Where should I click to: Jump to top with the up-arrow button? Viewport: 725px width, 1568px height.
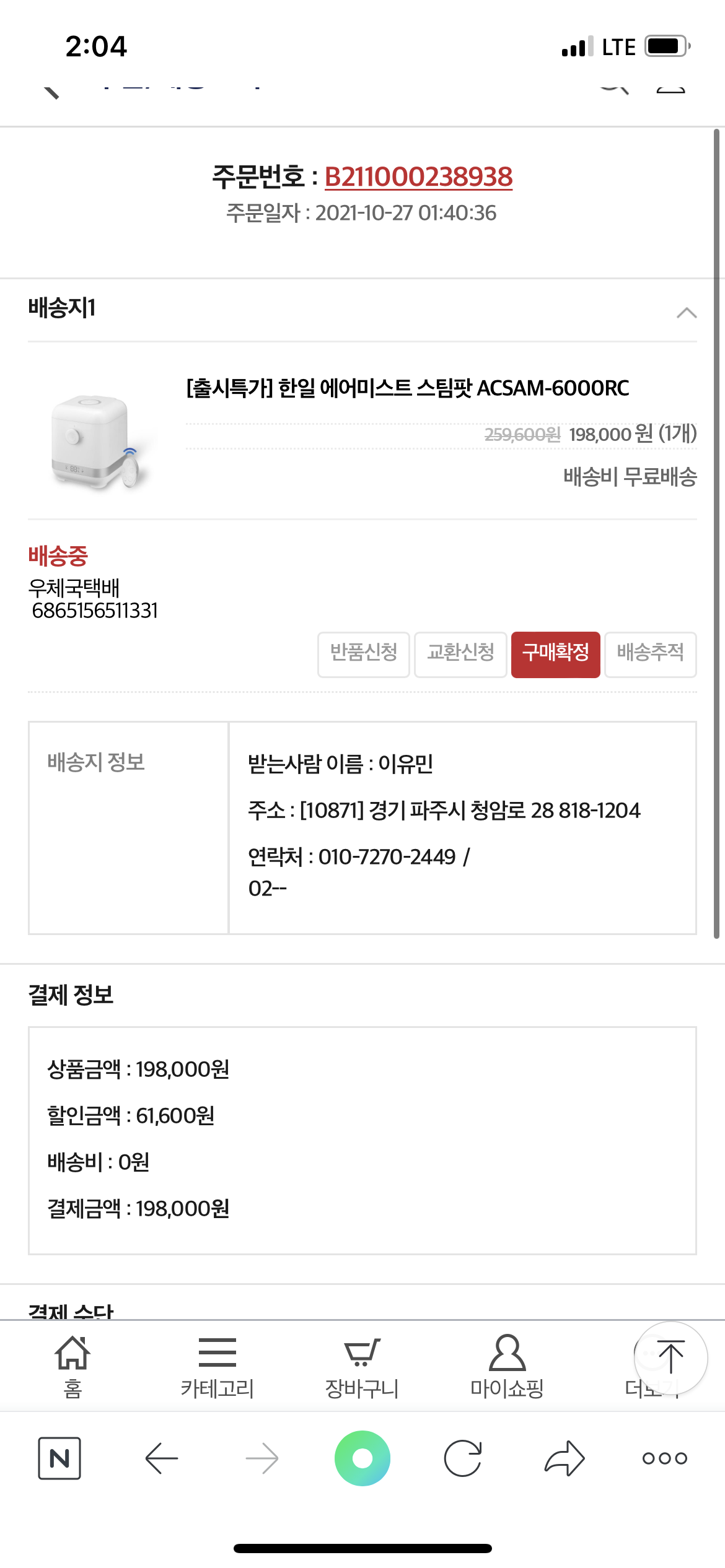tap(671, 1358)
